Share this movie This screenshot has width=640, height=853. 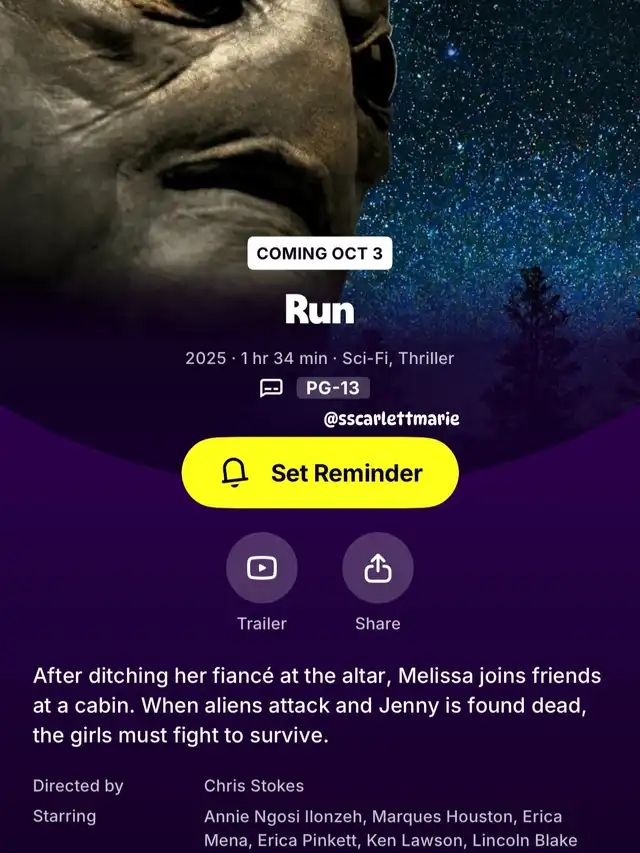(378, 568)
